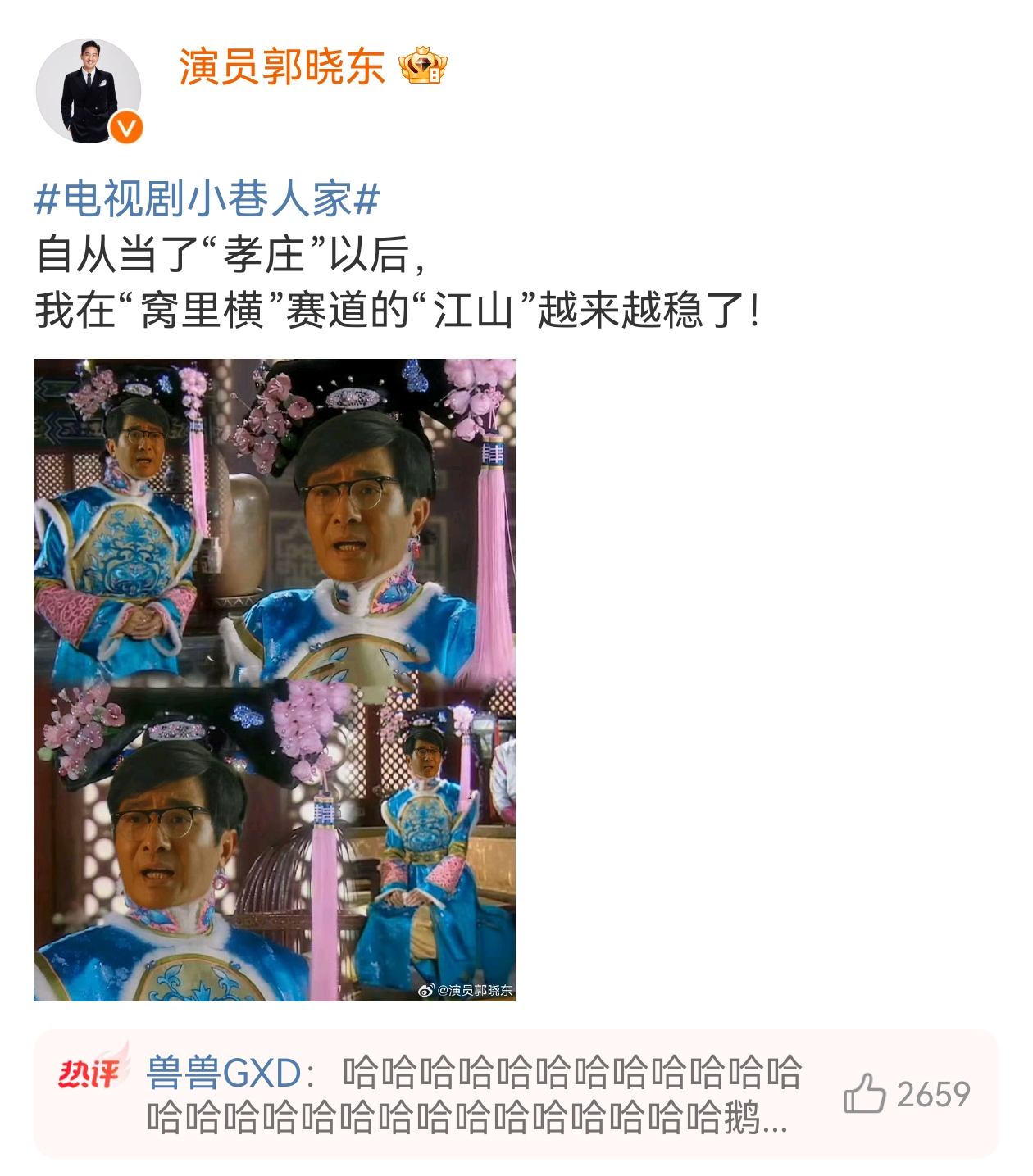Viewport: 1033px width, 1176px height.
Task: Open the hot comment by 兽兽GXD
Action: click(474, 1094)
